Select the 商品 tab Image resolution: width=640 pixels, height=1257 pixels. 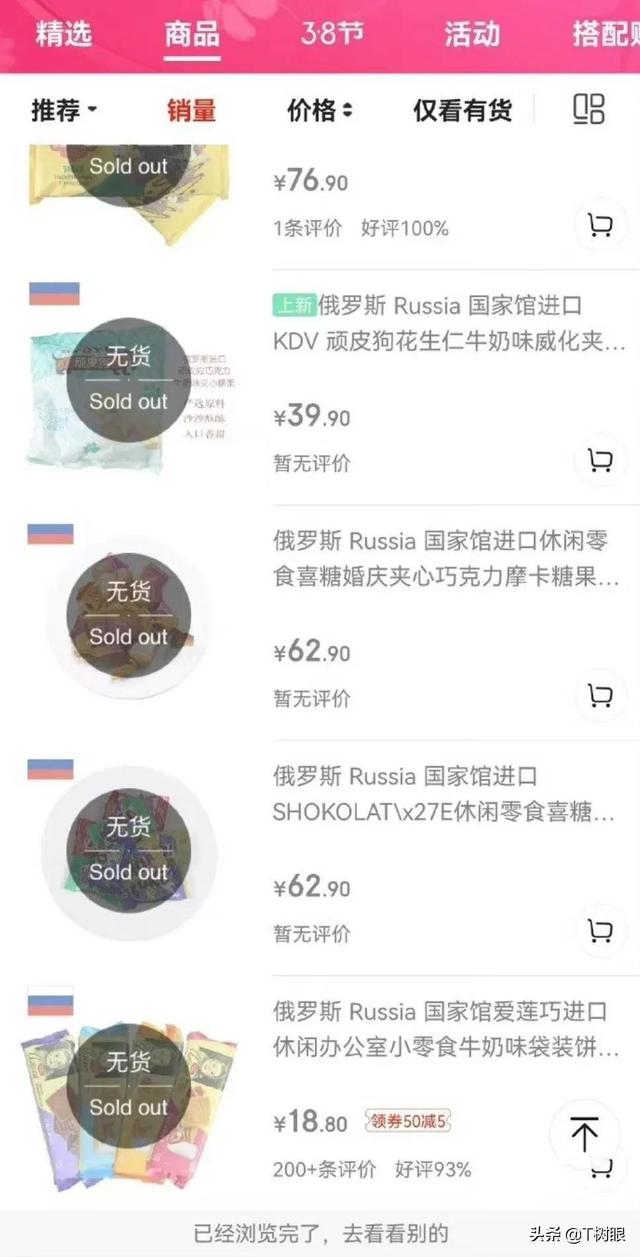click(x=192, y=34)
